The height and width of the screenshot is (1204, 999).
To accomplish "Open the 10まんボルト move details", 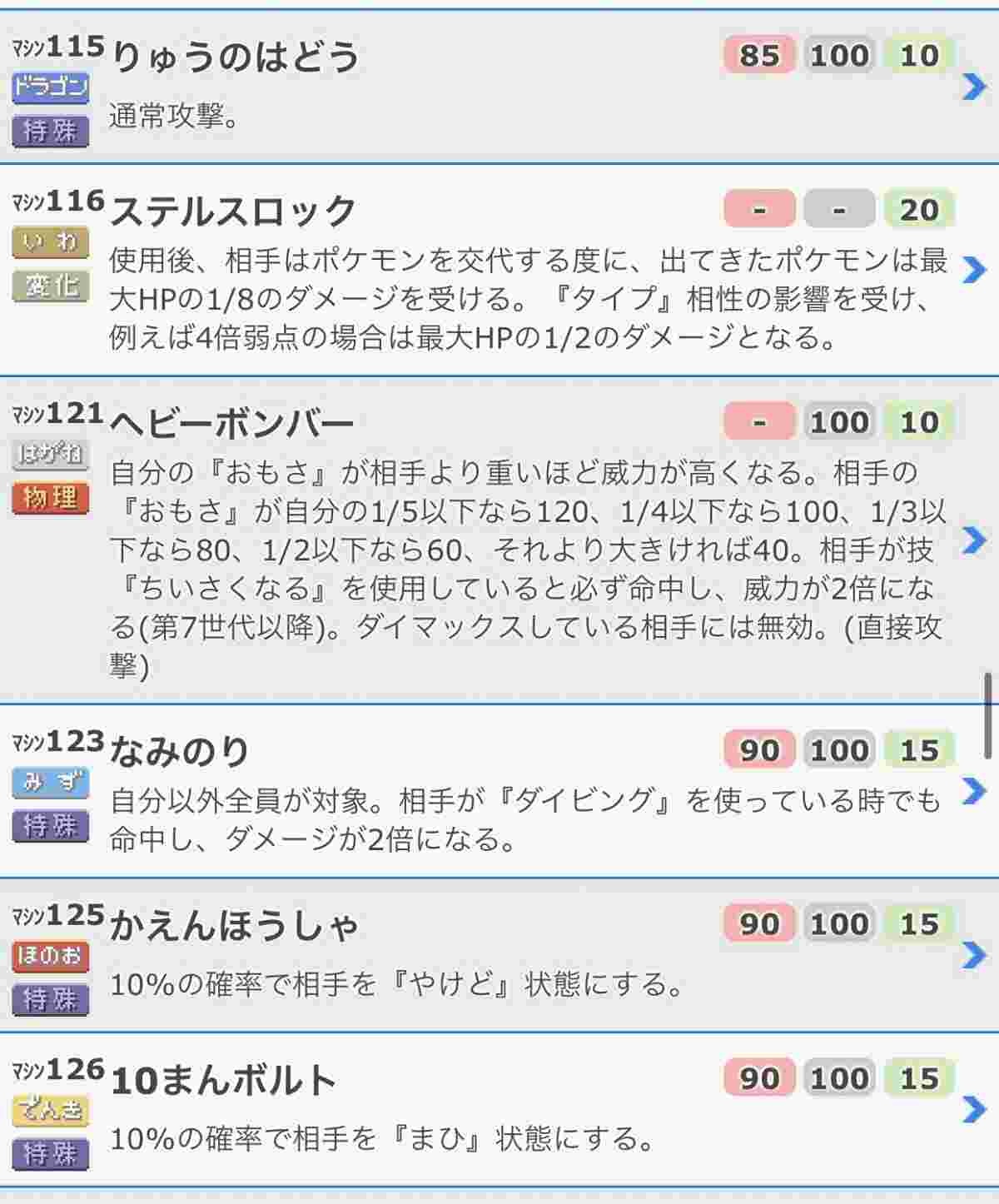I will 972,1109.
